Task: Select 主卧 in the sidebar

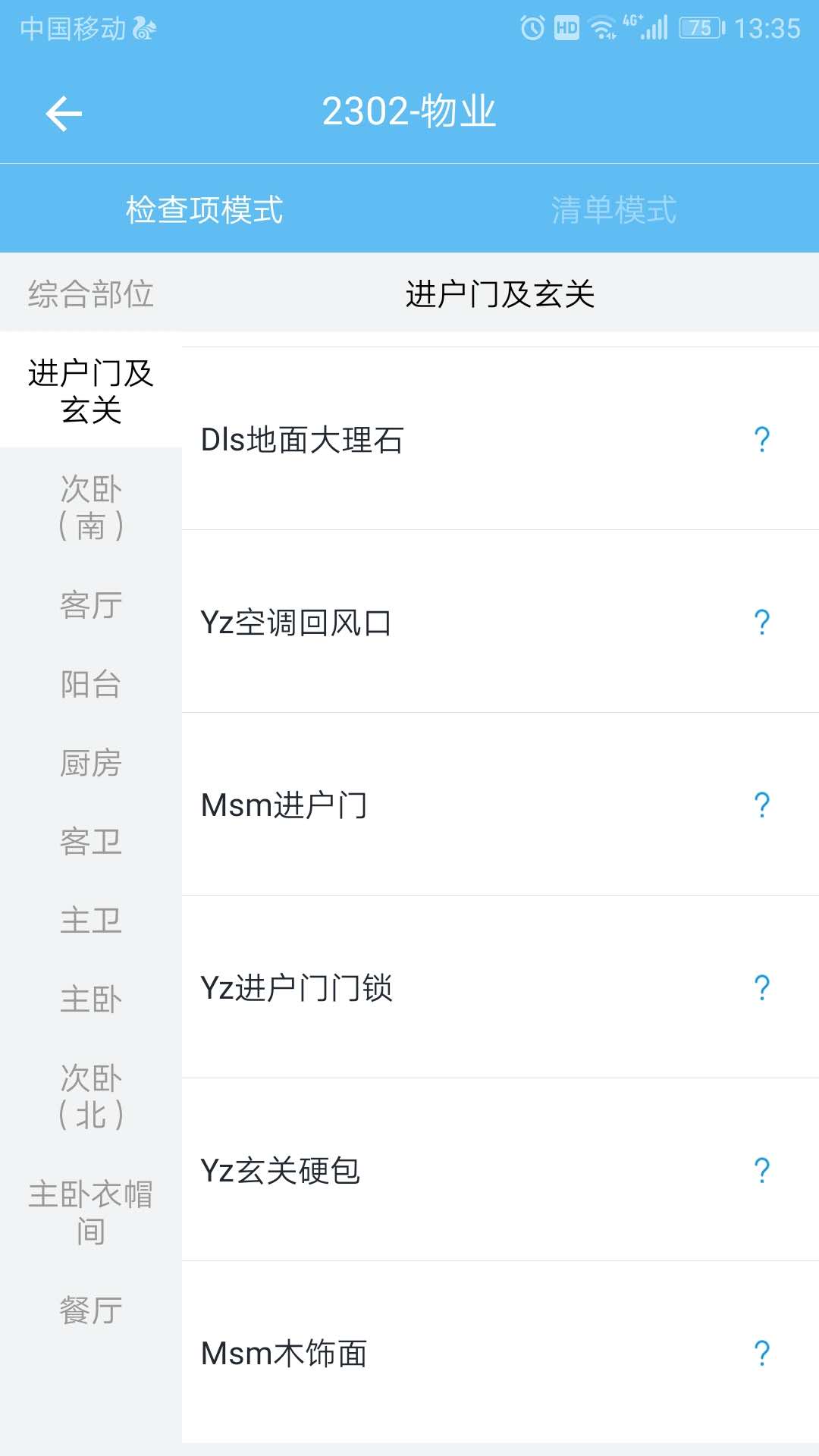Action: 91,999
